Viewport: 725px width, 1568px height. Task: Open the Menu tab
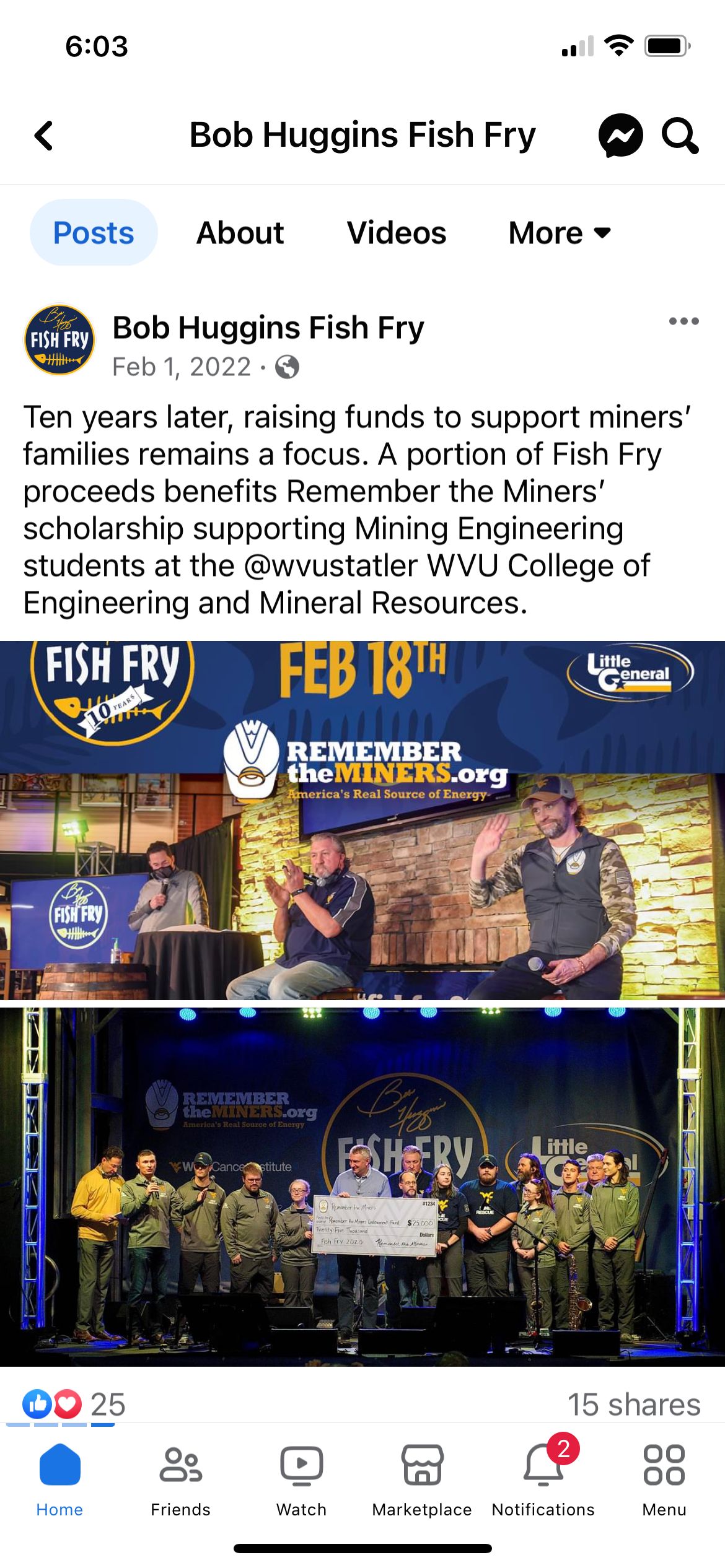[x=664, y=1480]
